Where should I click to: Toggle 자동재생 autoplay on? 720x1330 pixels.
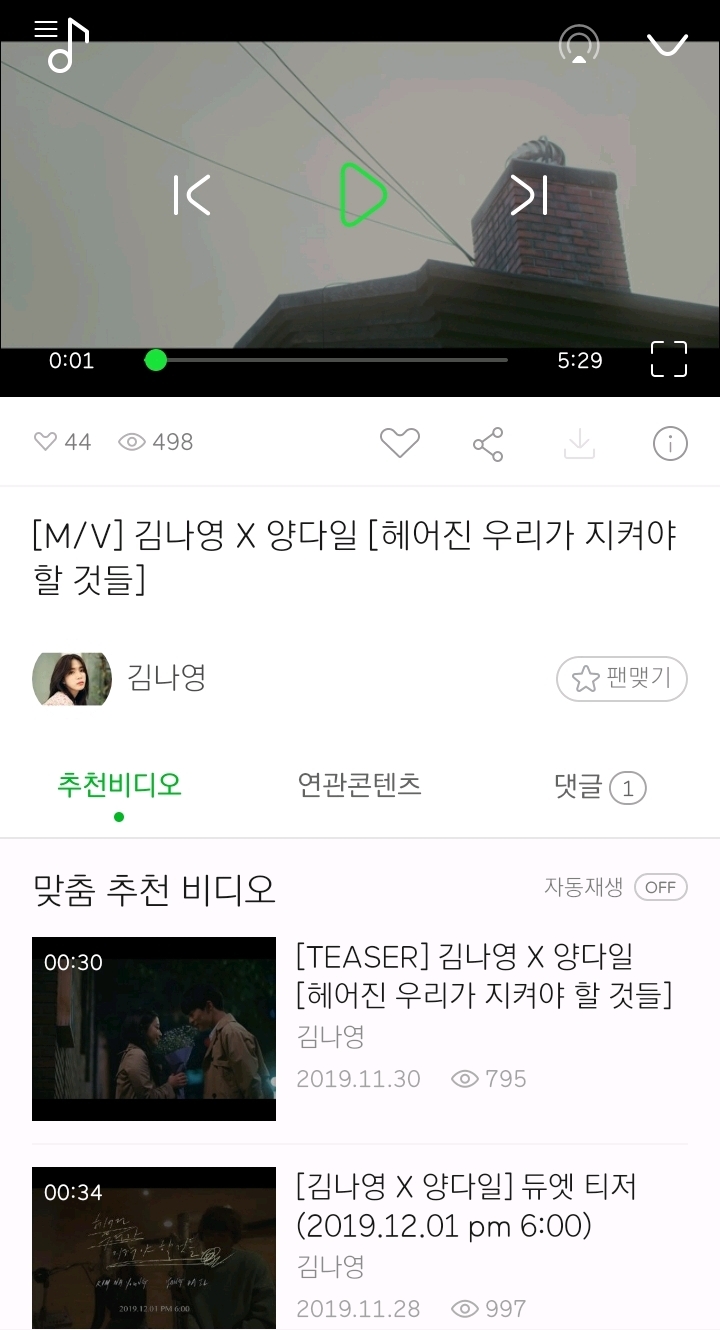click(x=660, y=887)
